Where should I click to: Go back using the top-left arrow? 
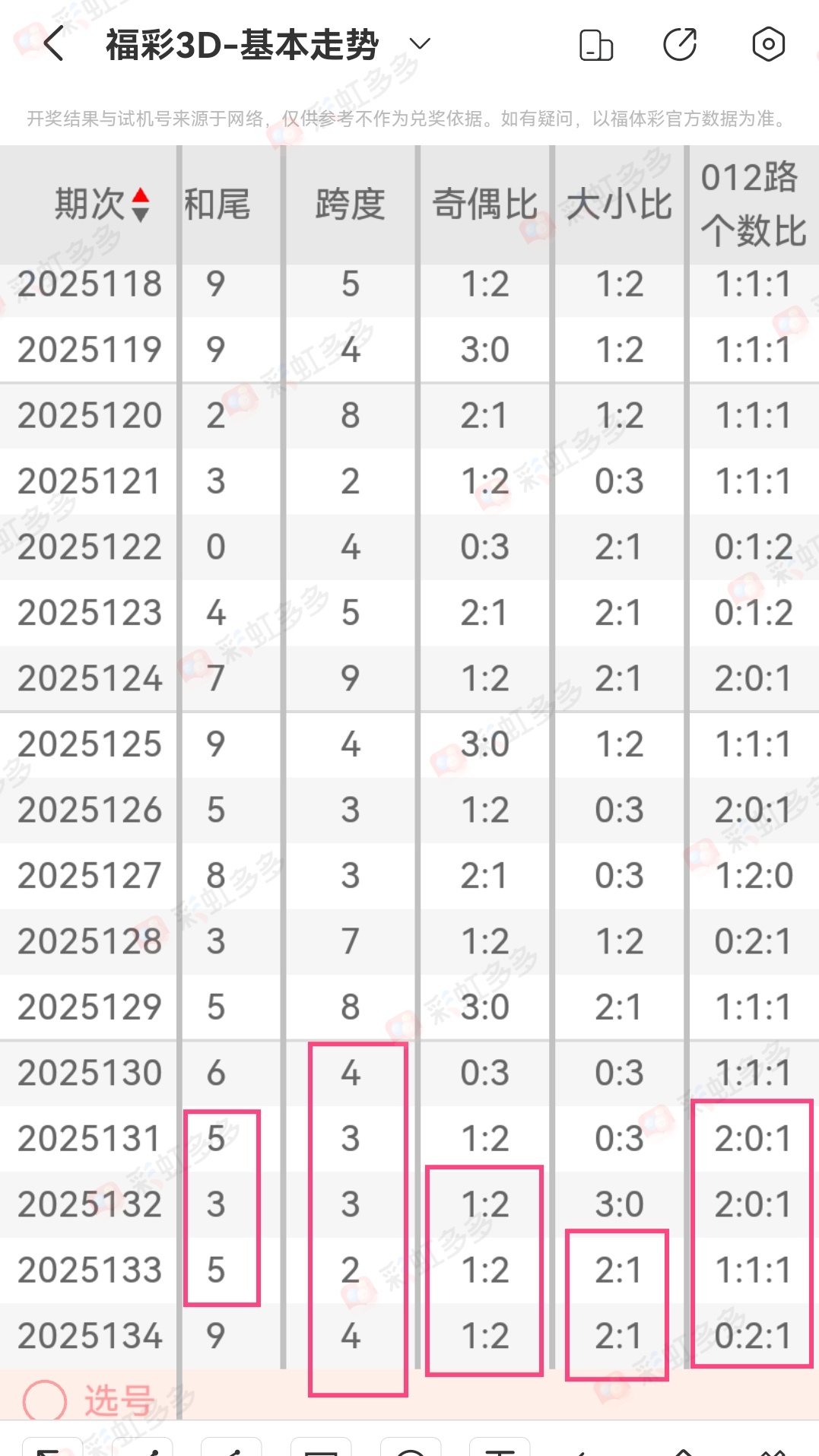click(x=53, y=44)
